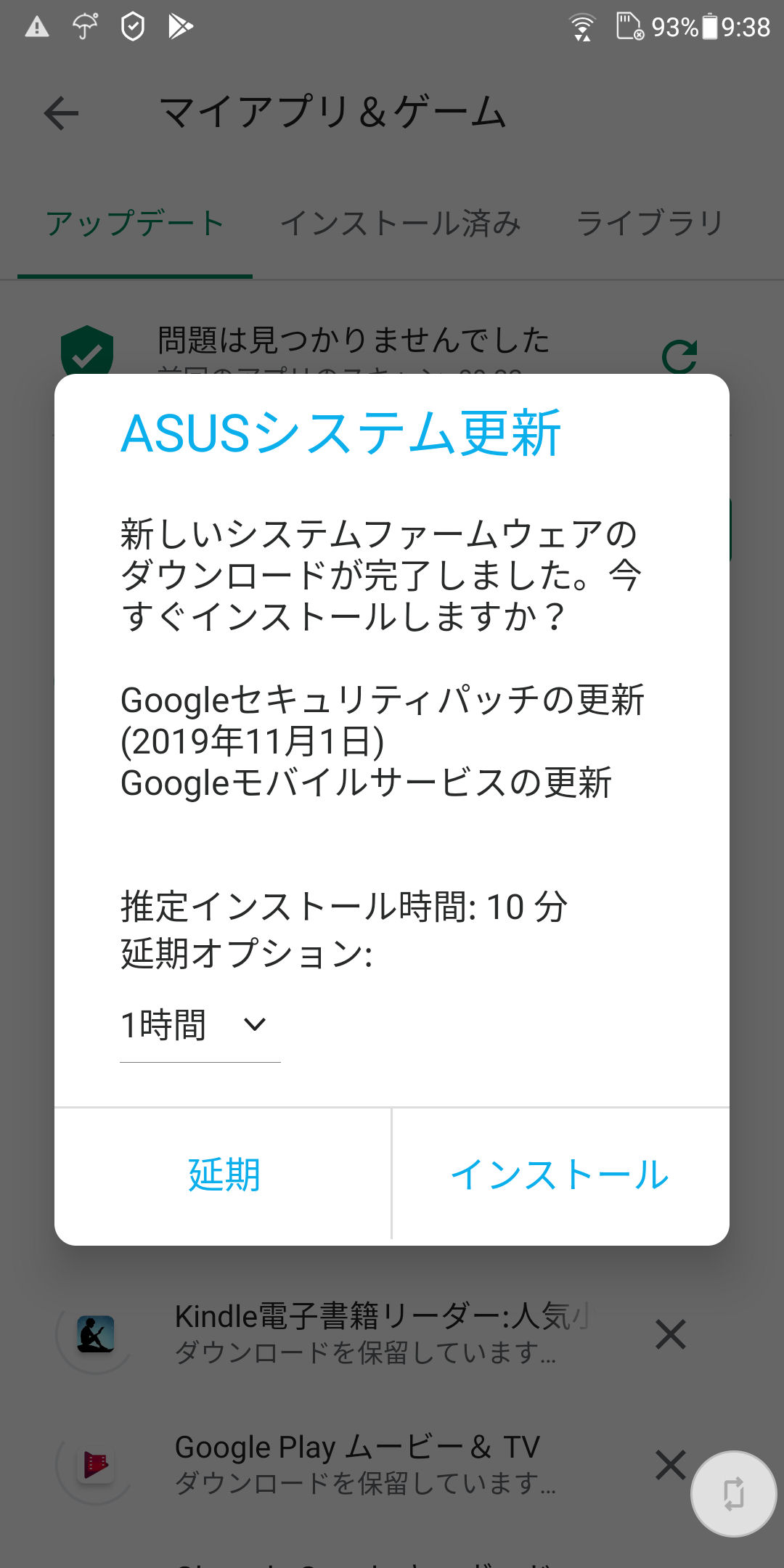784x1568 pixels.
Task: Switch to the インストール済み tab
Action: 401,223
